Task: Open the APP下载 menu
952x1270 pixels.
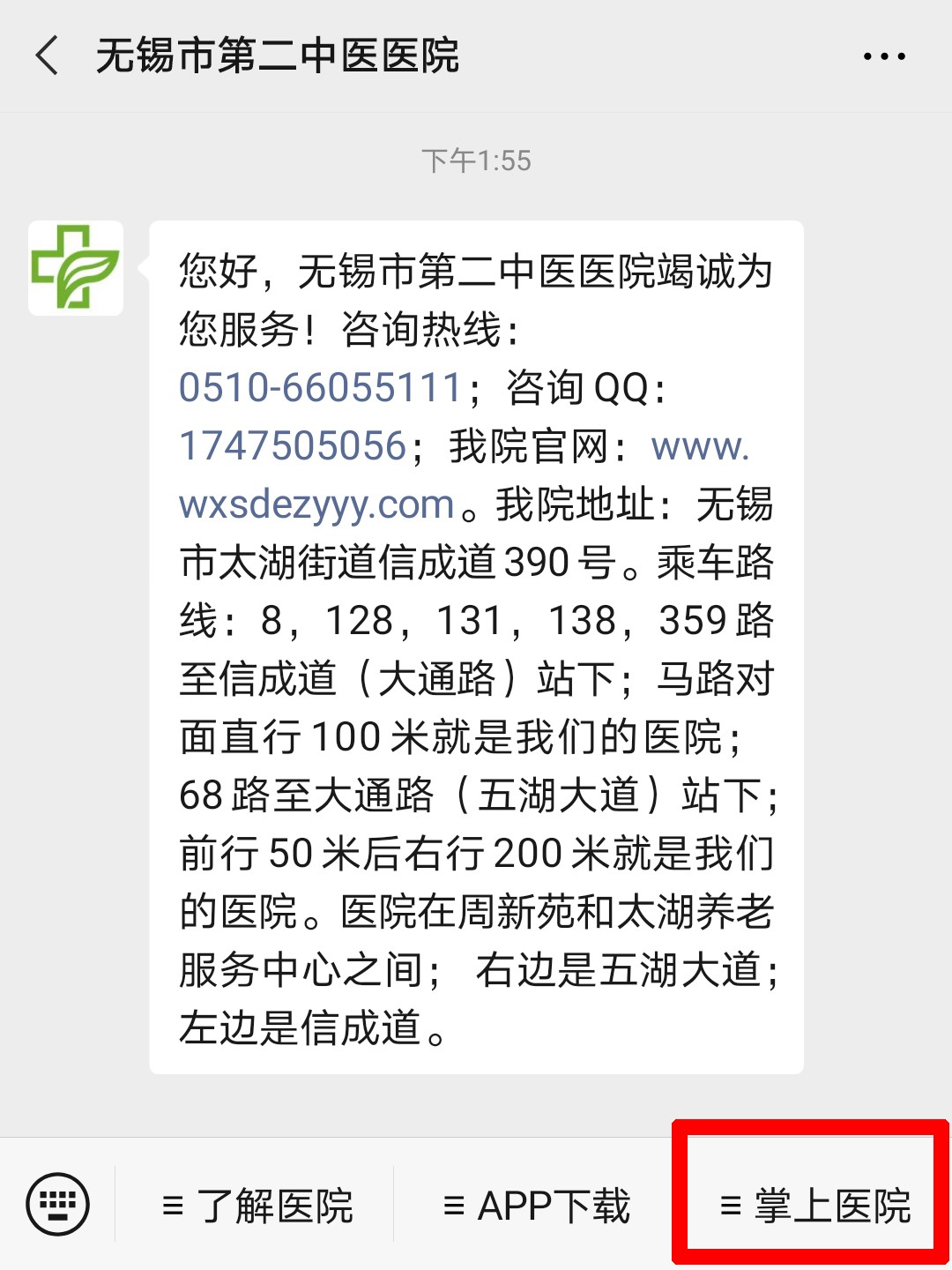Action: click(x=537, y=1206)
